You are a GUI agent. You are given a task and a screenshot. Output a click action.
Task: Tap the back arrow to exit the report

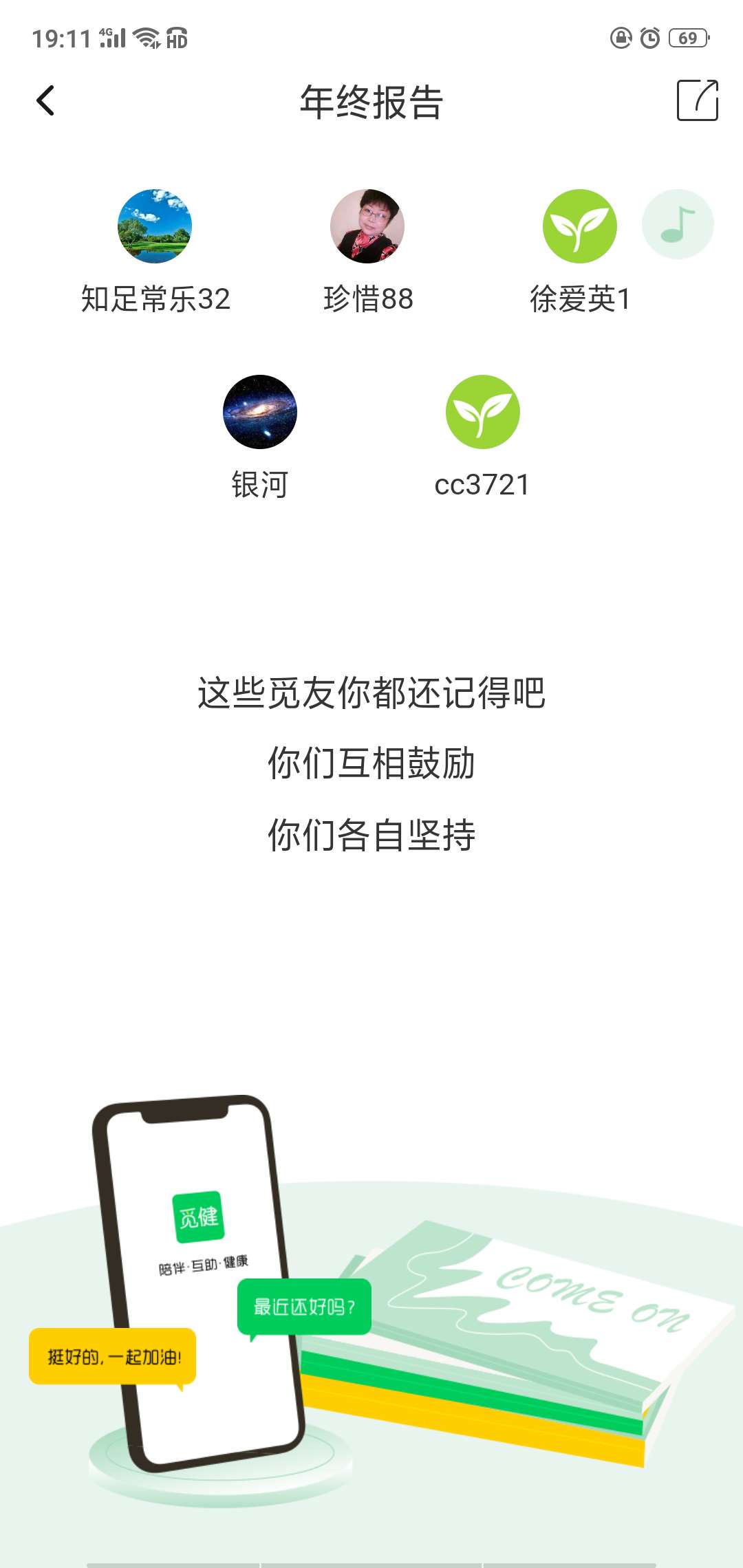click(x=45, y=100)
